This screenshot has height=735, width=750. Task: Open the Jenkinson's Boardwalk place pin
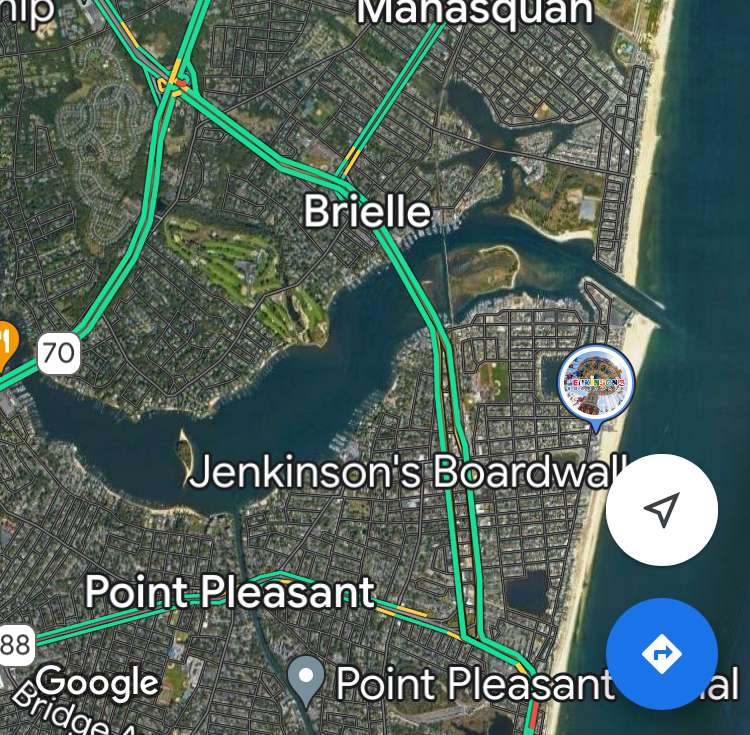pos(596,384)
